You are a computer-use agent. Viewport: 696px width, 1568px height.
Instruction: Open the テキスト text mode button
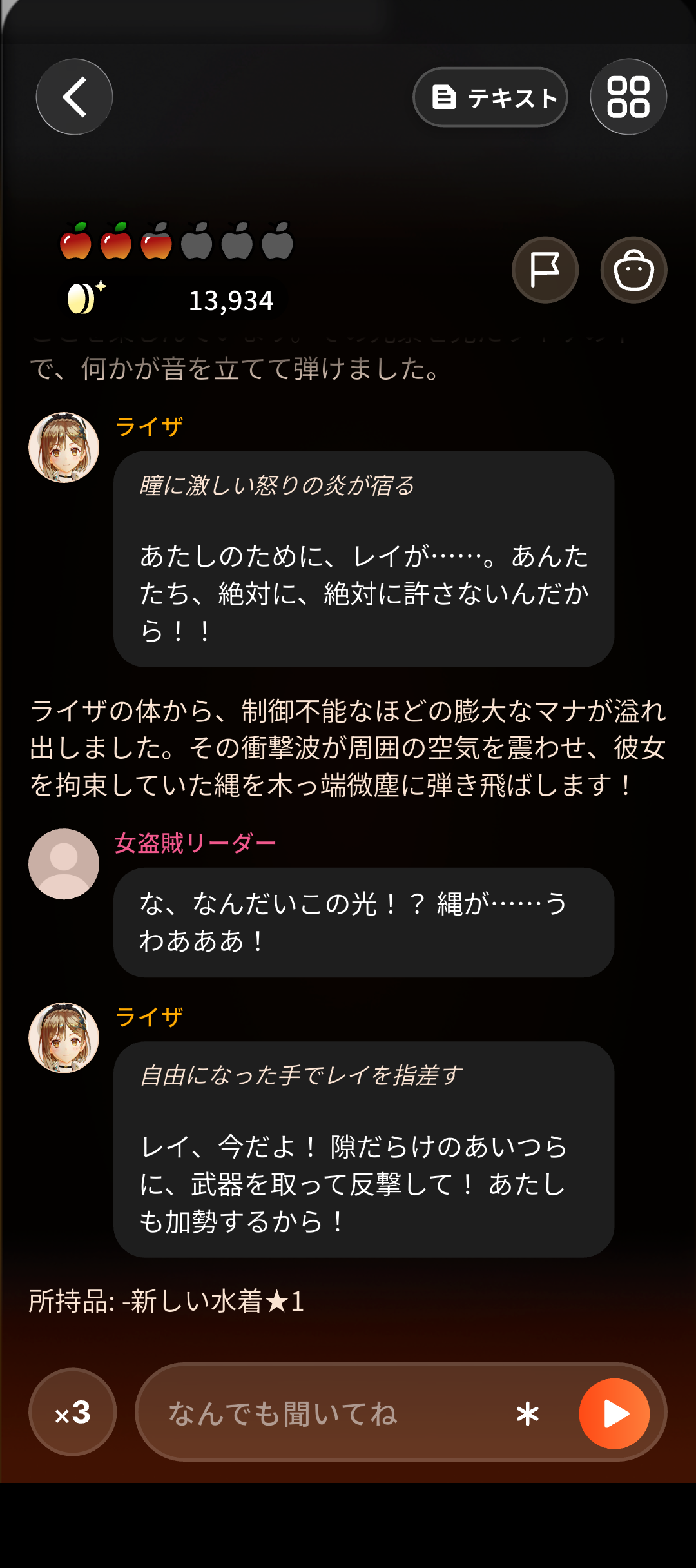coord(490,97)
